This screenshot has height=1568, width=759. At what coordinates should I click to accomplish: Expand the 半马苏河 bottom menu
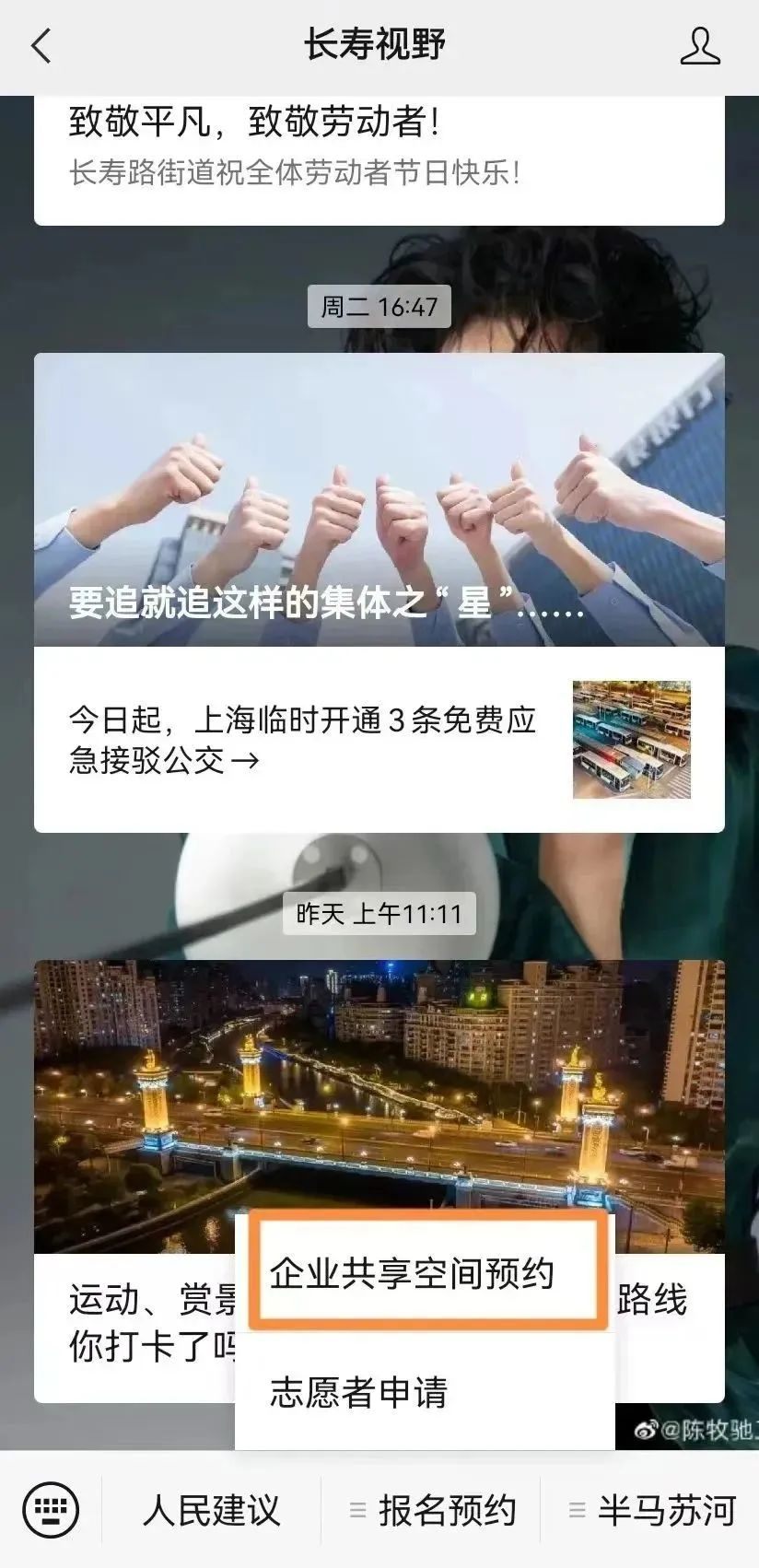(x=652, y=1510)
